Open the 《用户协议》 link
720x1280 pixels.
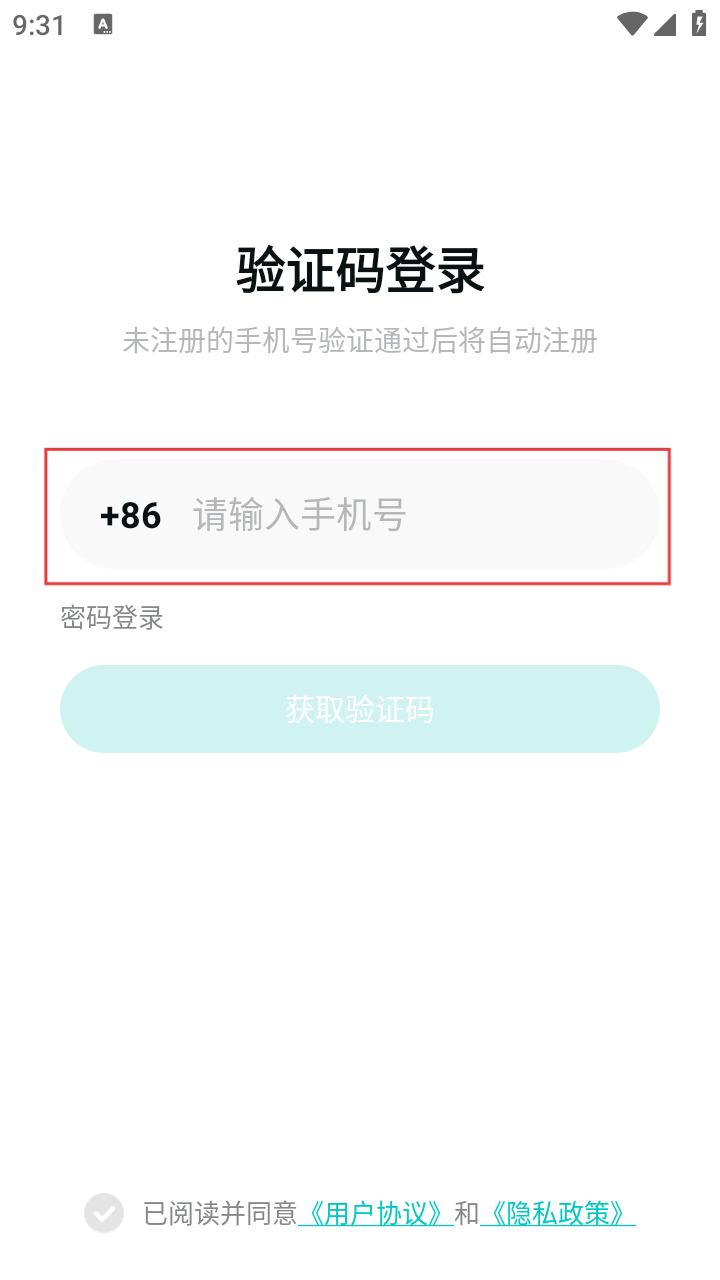click(x=376, y=1213)
